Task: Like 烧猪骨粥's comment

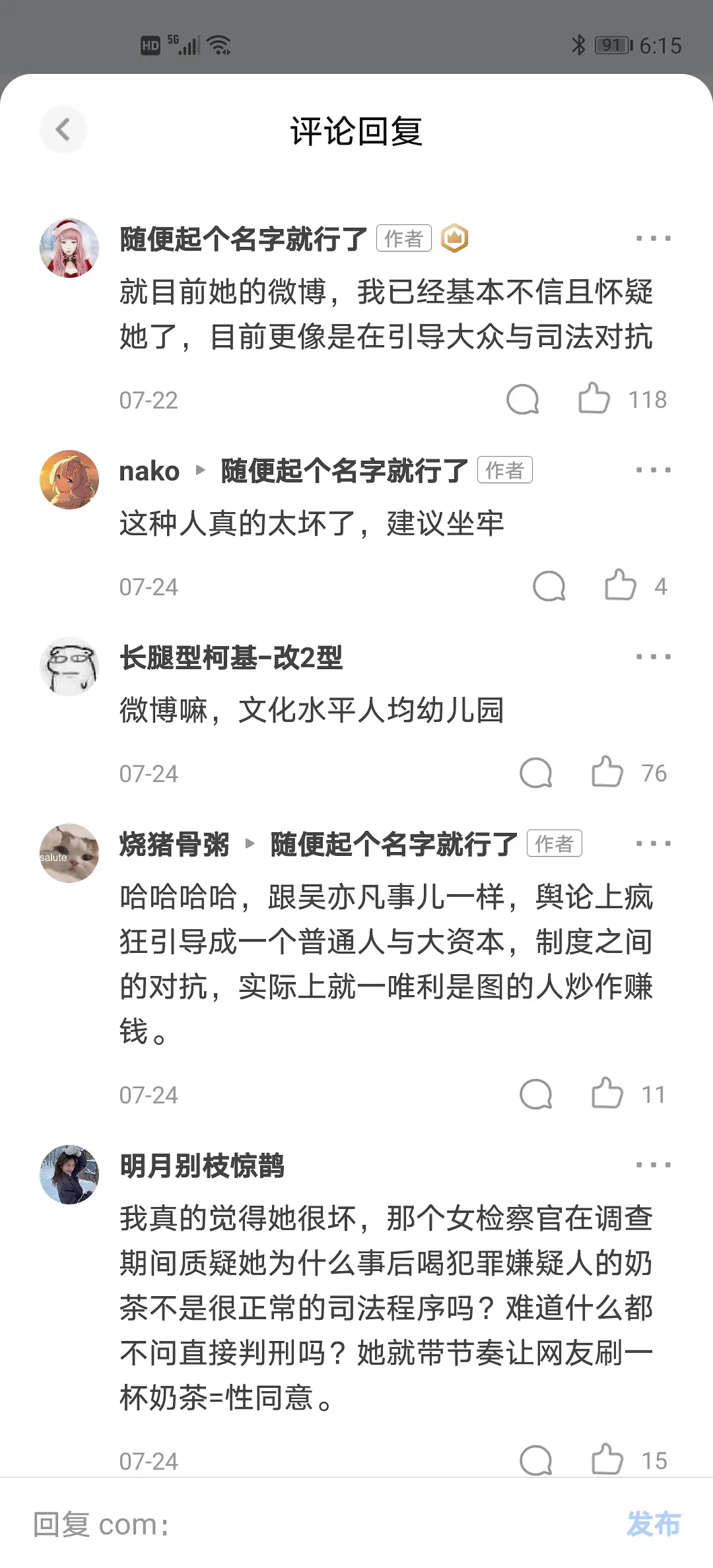Action: click(607, 1094)
